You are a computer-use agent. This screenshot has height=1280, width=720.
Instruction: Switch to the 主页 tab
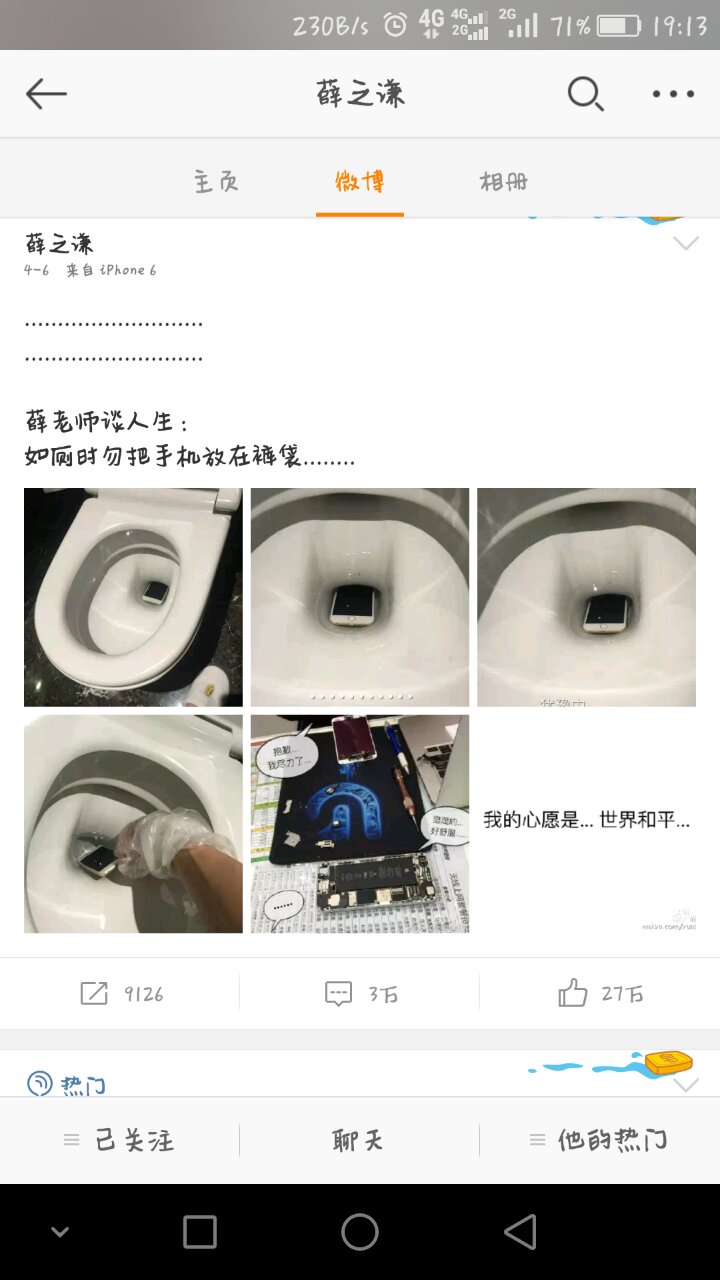tap(216, 182)
